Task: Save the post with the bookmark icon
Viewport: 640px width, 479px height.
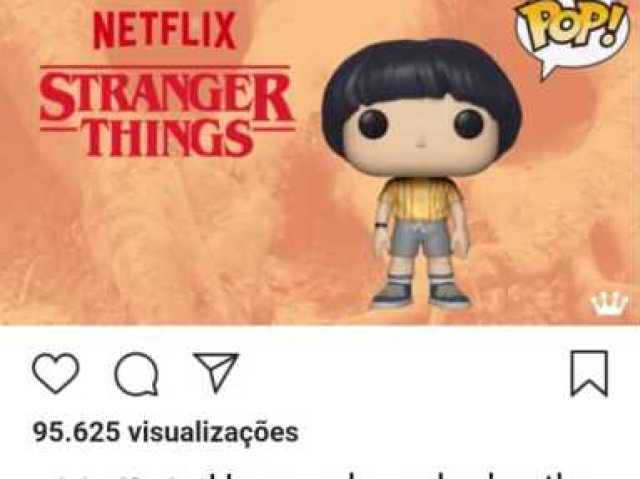Action: point(589,374)
